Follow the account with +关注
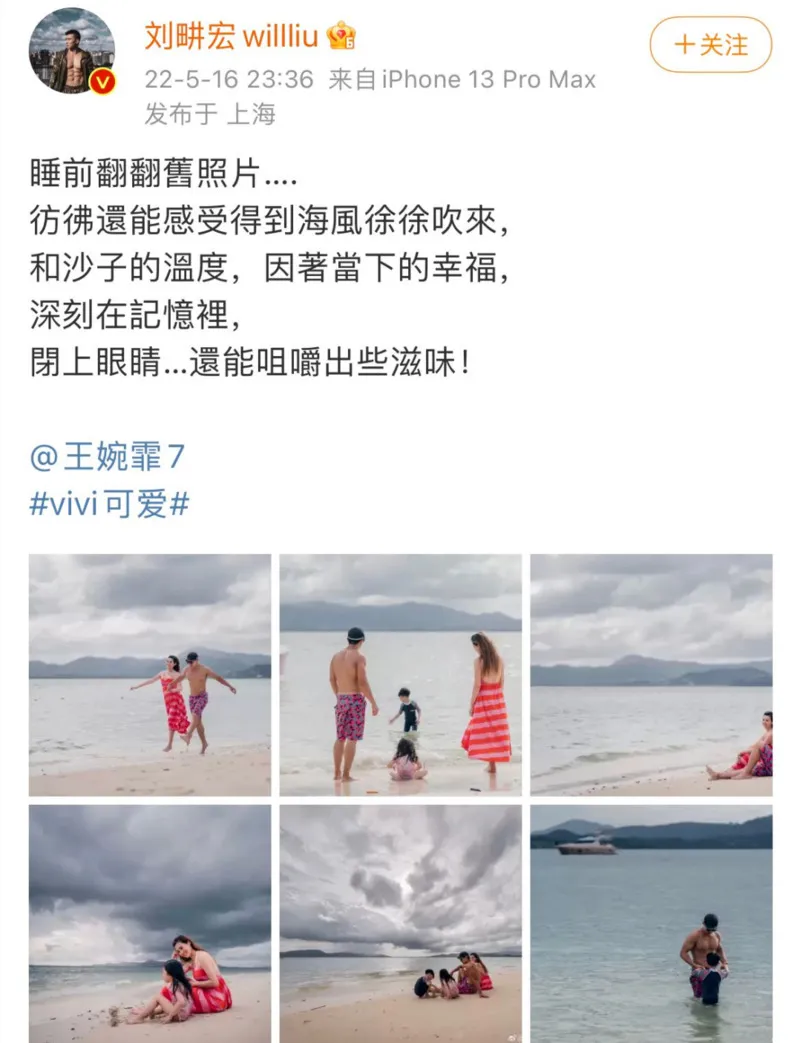The width and height of the screenshot is (800, 1043). tap(710, 45)
